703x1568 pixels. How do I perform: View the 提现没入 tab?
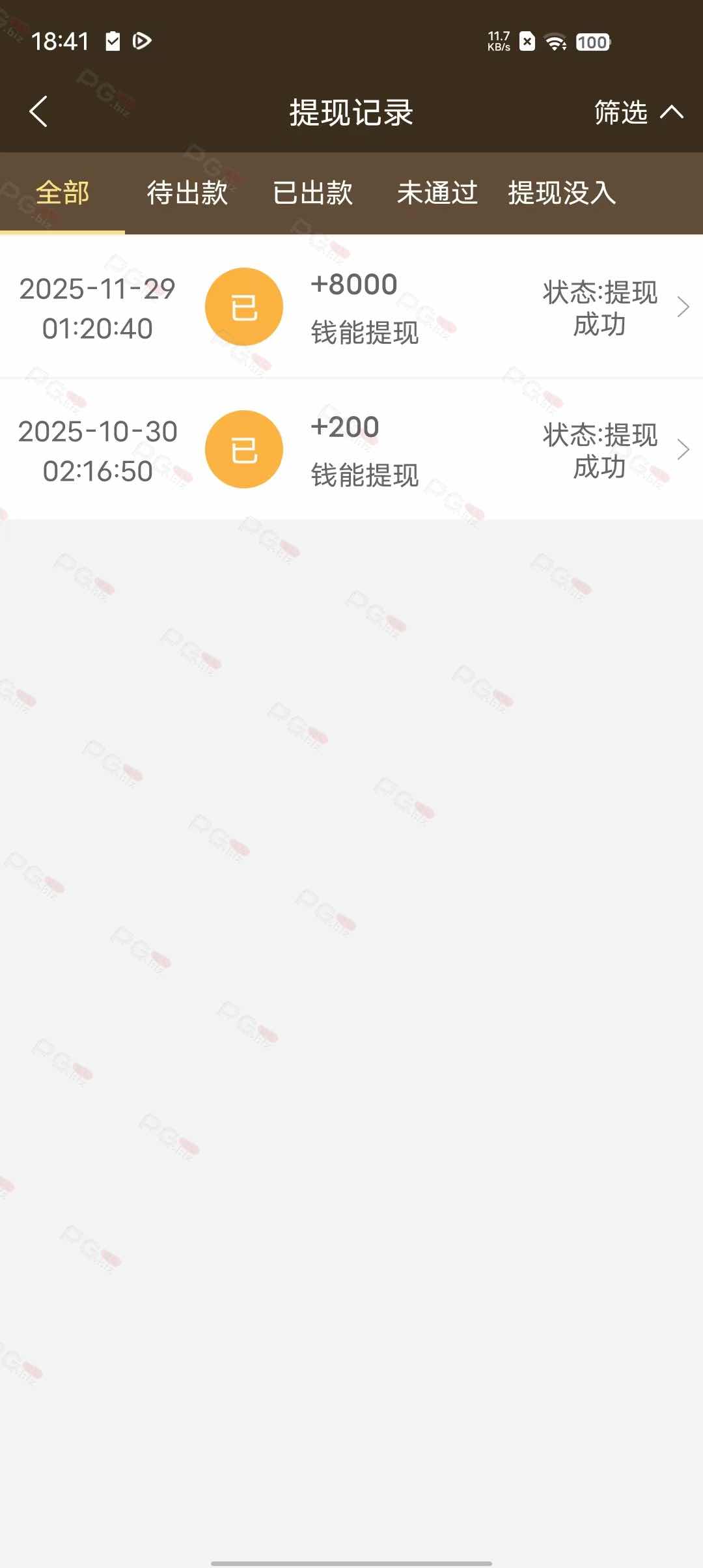[562, 193]
